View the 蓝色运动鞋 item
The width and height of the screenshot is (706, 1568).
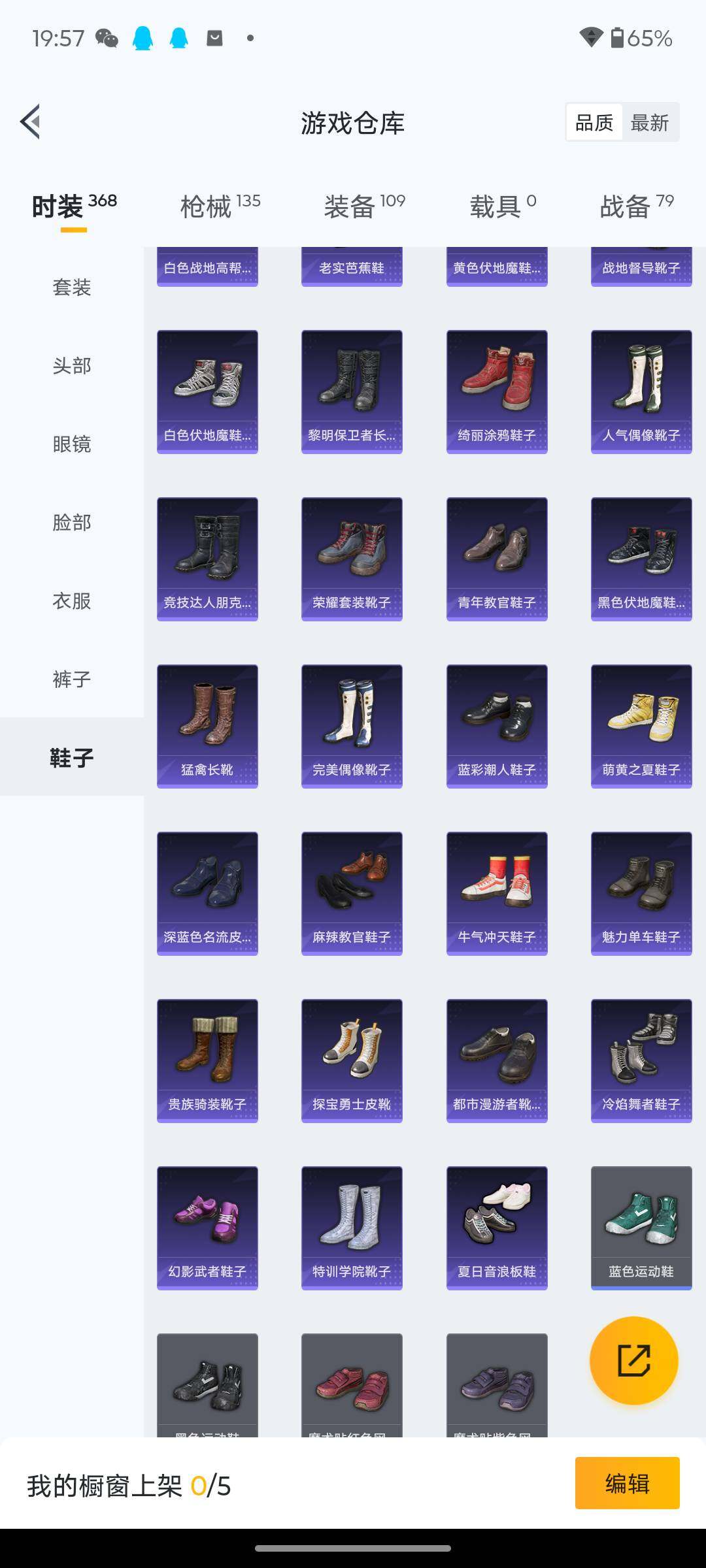(x=641, y=1228)
